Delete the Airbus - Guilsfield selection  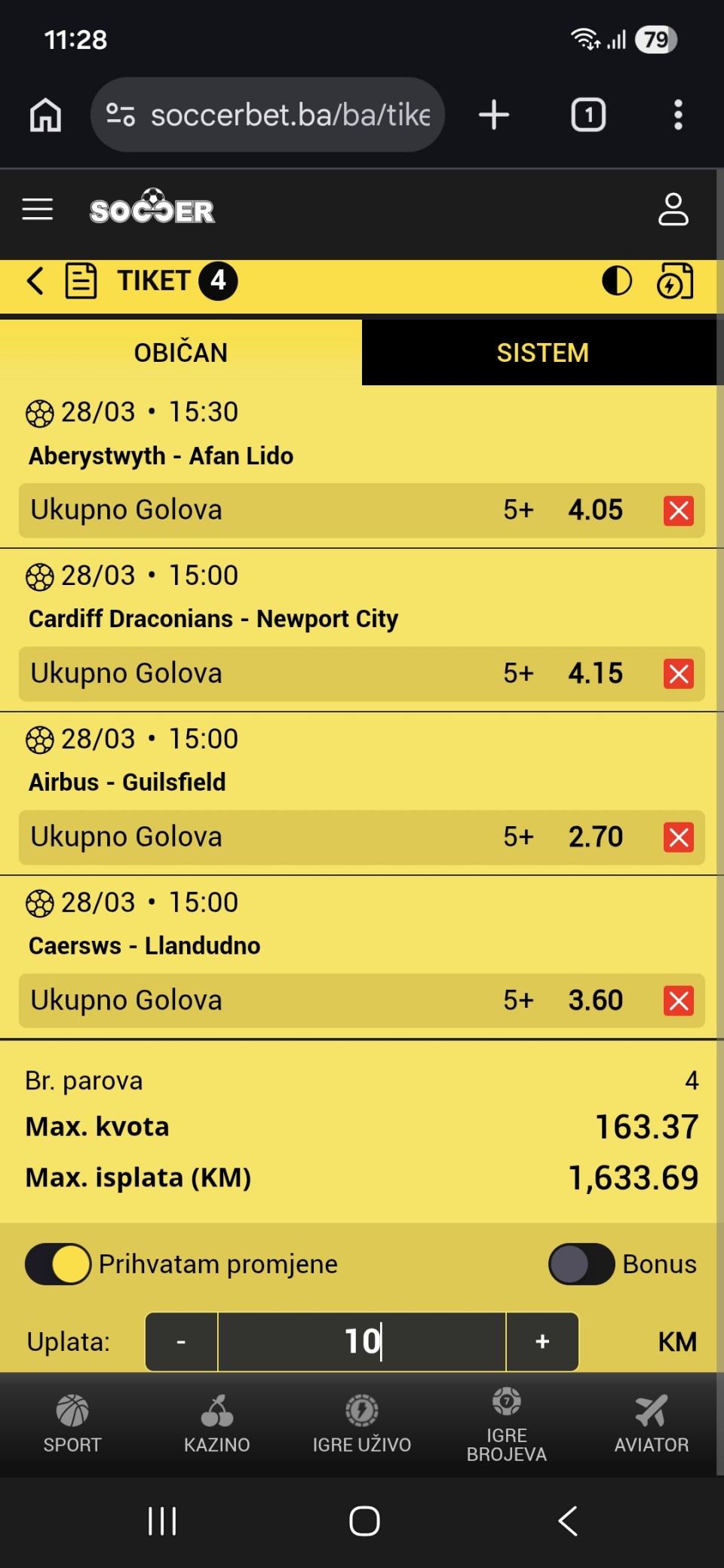[679, 838]
